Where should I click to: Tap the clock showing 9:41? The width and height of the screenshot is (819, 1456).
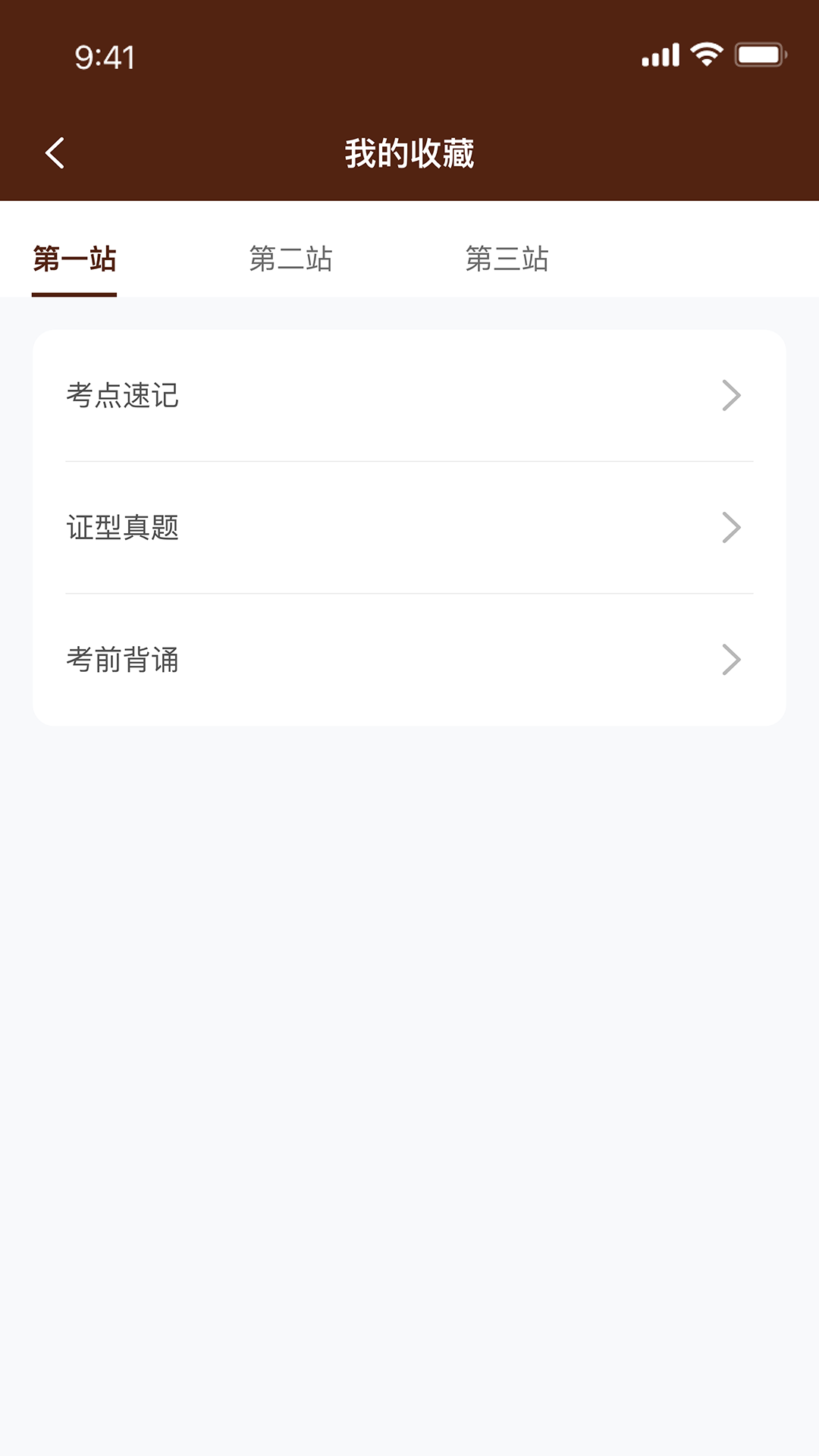(104, 55)
